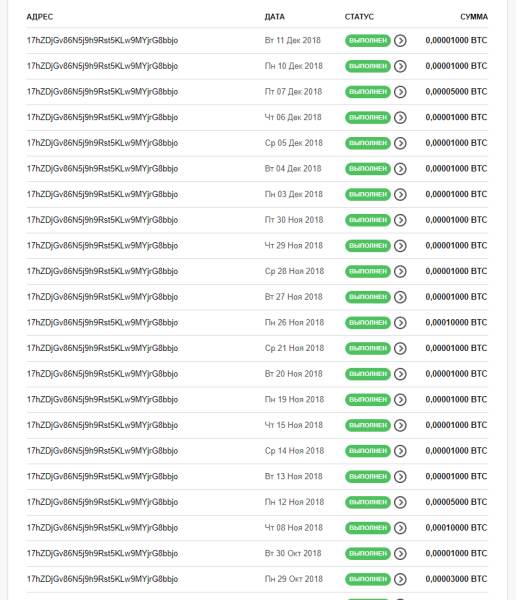View transaction arrow for Пт 07 Дек 2018

pos(400,92)
